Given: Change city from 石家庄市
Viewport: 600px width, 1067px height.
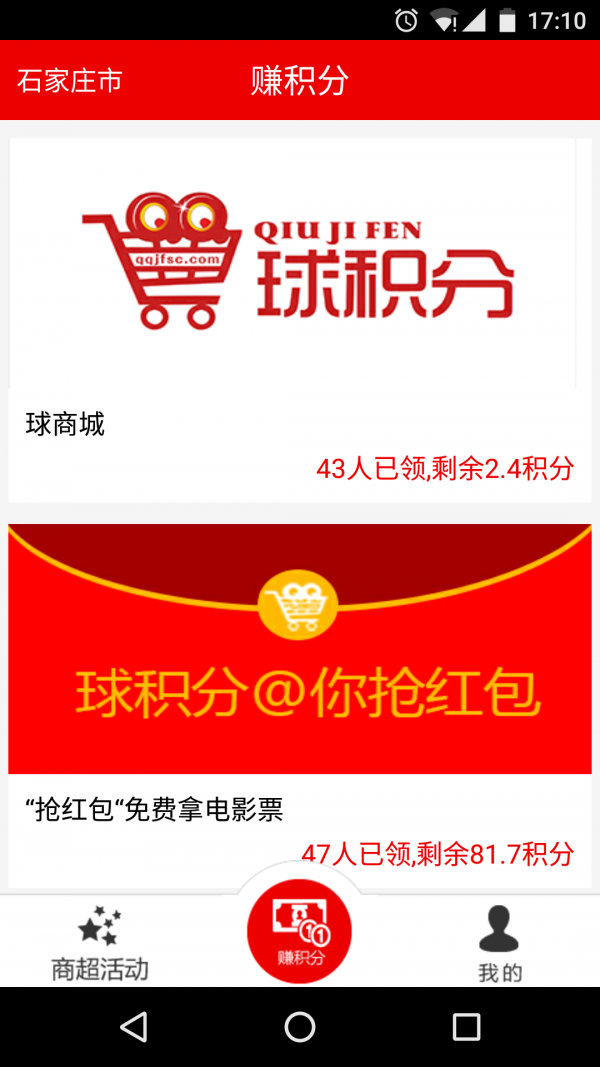Looking at the screenshot, I should click(69, 81).
